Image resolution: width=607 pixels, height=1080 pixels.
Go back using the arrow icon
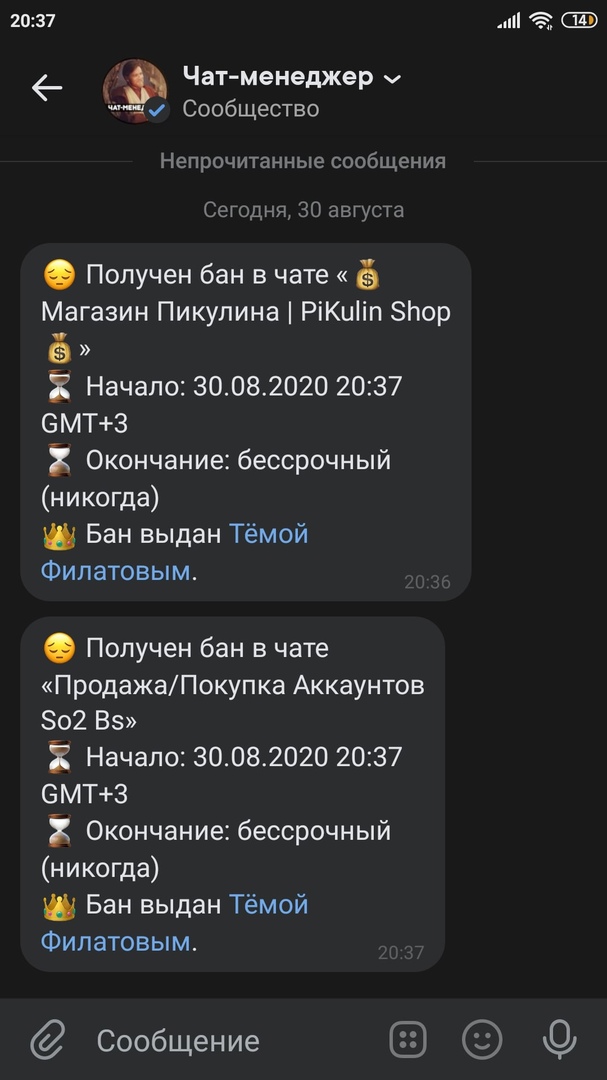(x=47, y=89)
